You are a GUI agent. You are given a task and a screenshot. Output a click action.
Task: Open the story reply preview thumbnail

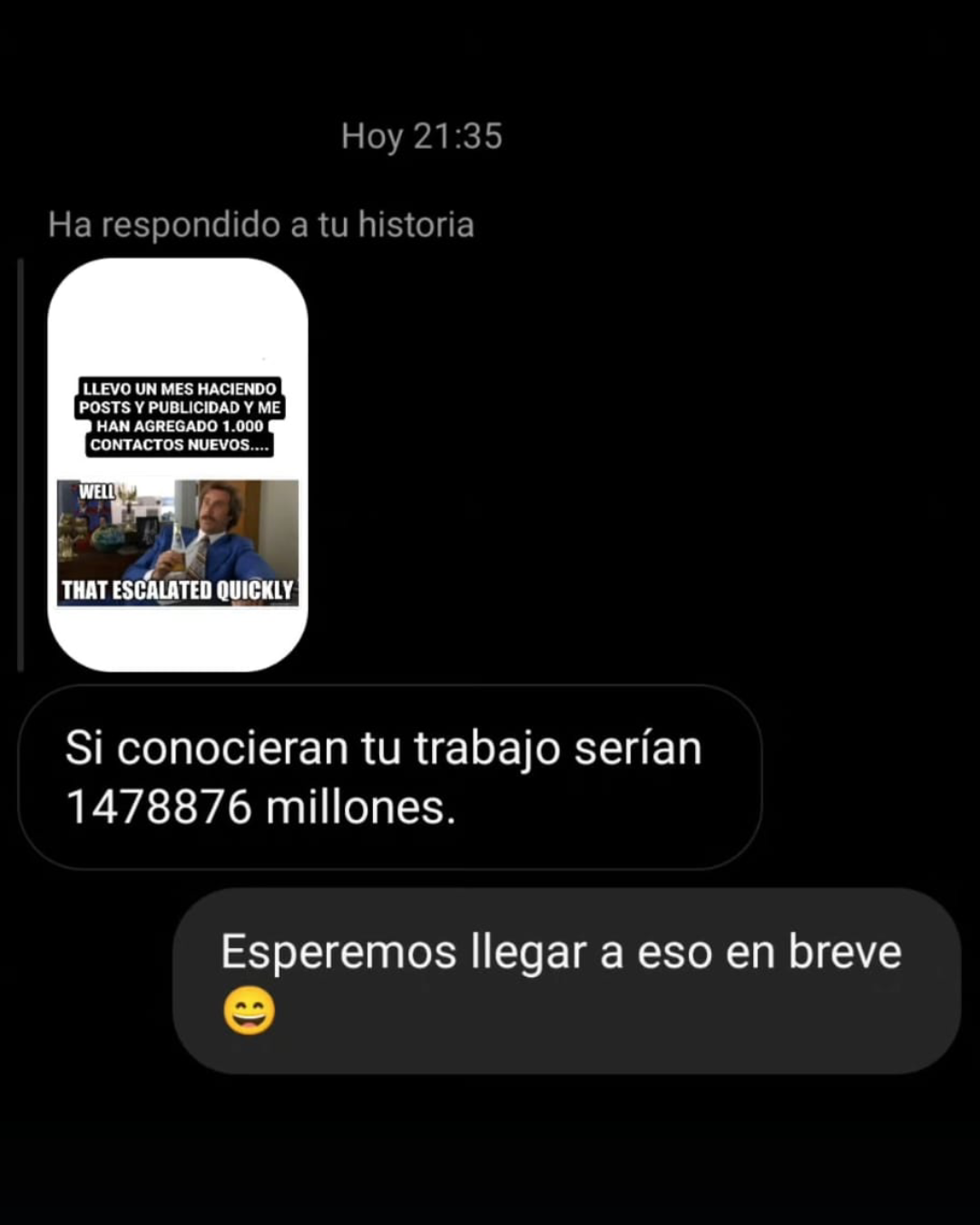coord(179,463)
